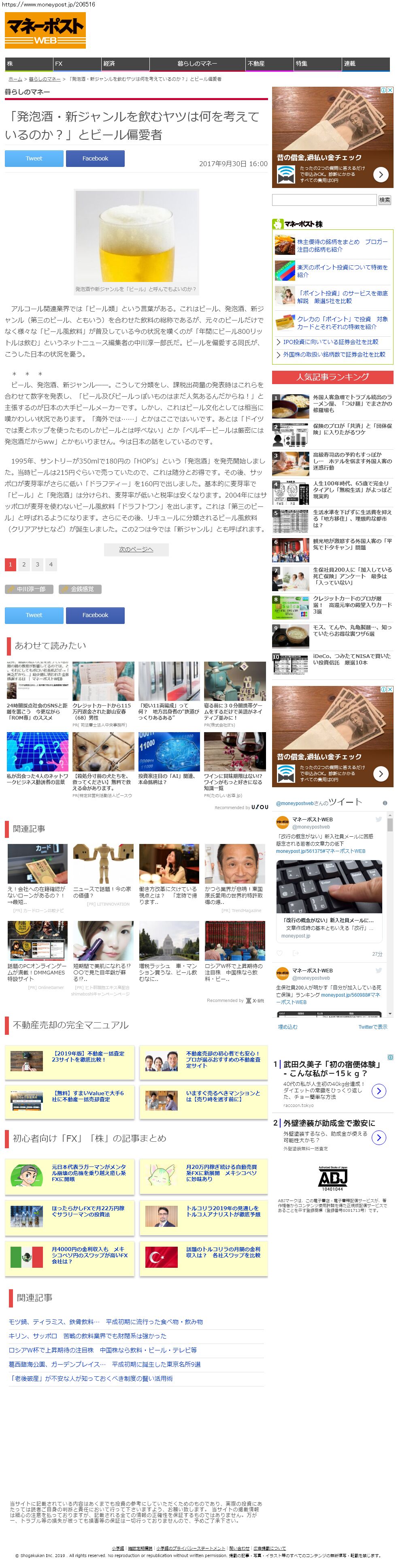View the timeline via Twitterで表示

(372, 1027)
